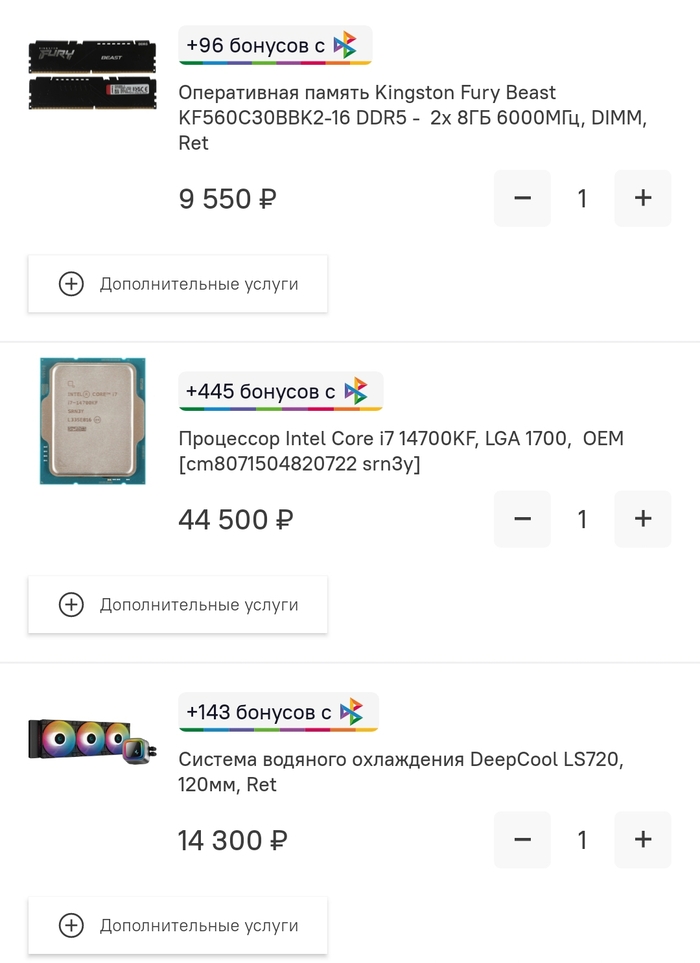Increase DeepCool LS720 cooler quantity

pos(642,839)
